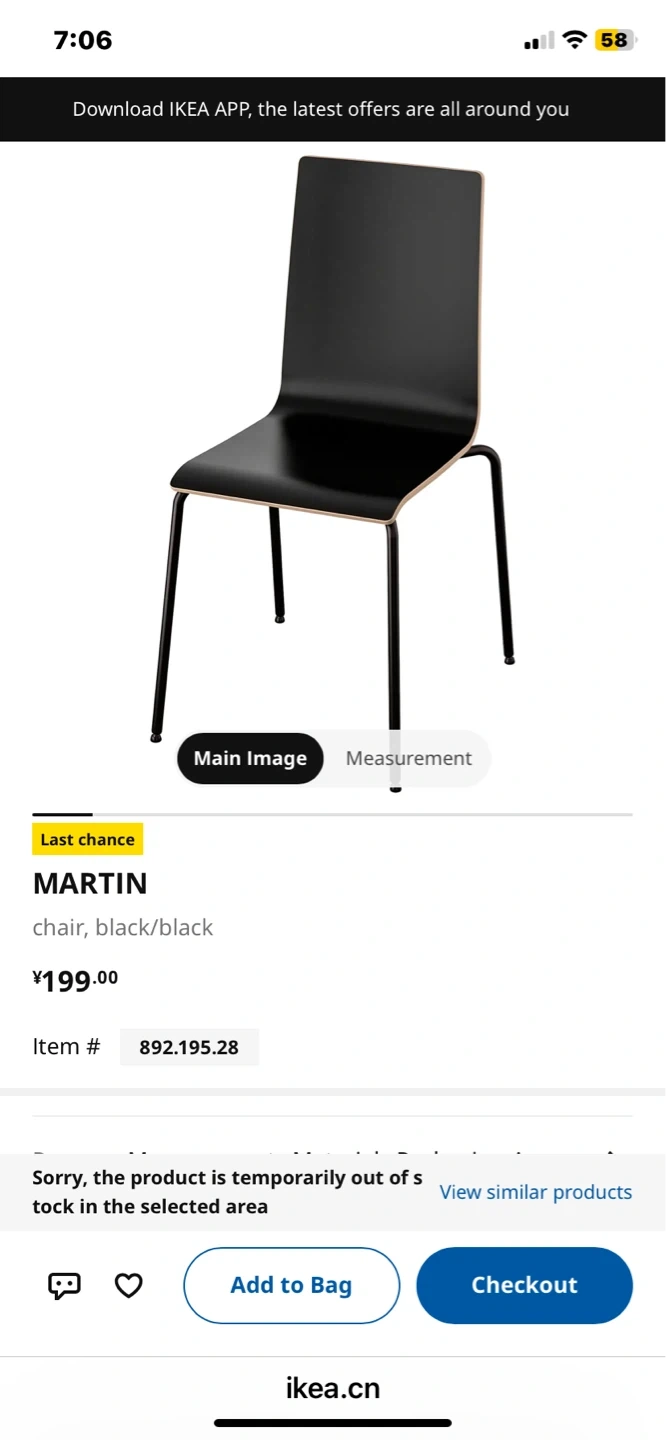Tap the Checkout button
This screenshot has width=666, height=1440.
pos(524,1285)
